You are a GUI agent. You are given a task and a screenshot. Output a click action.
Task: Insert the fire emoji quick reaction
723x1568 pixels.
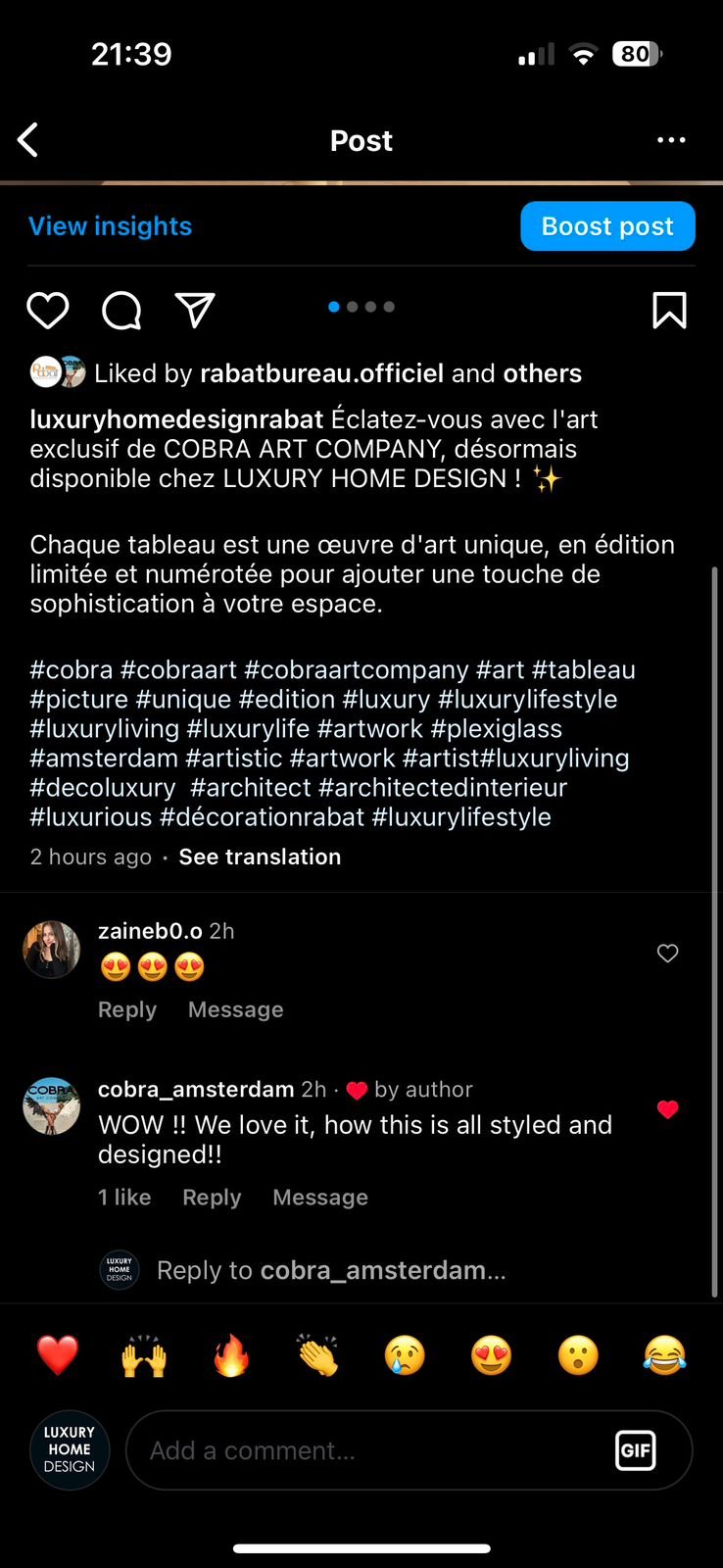(231, 1356)
